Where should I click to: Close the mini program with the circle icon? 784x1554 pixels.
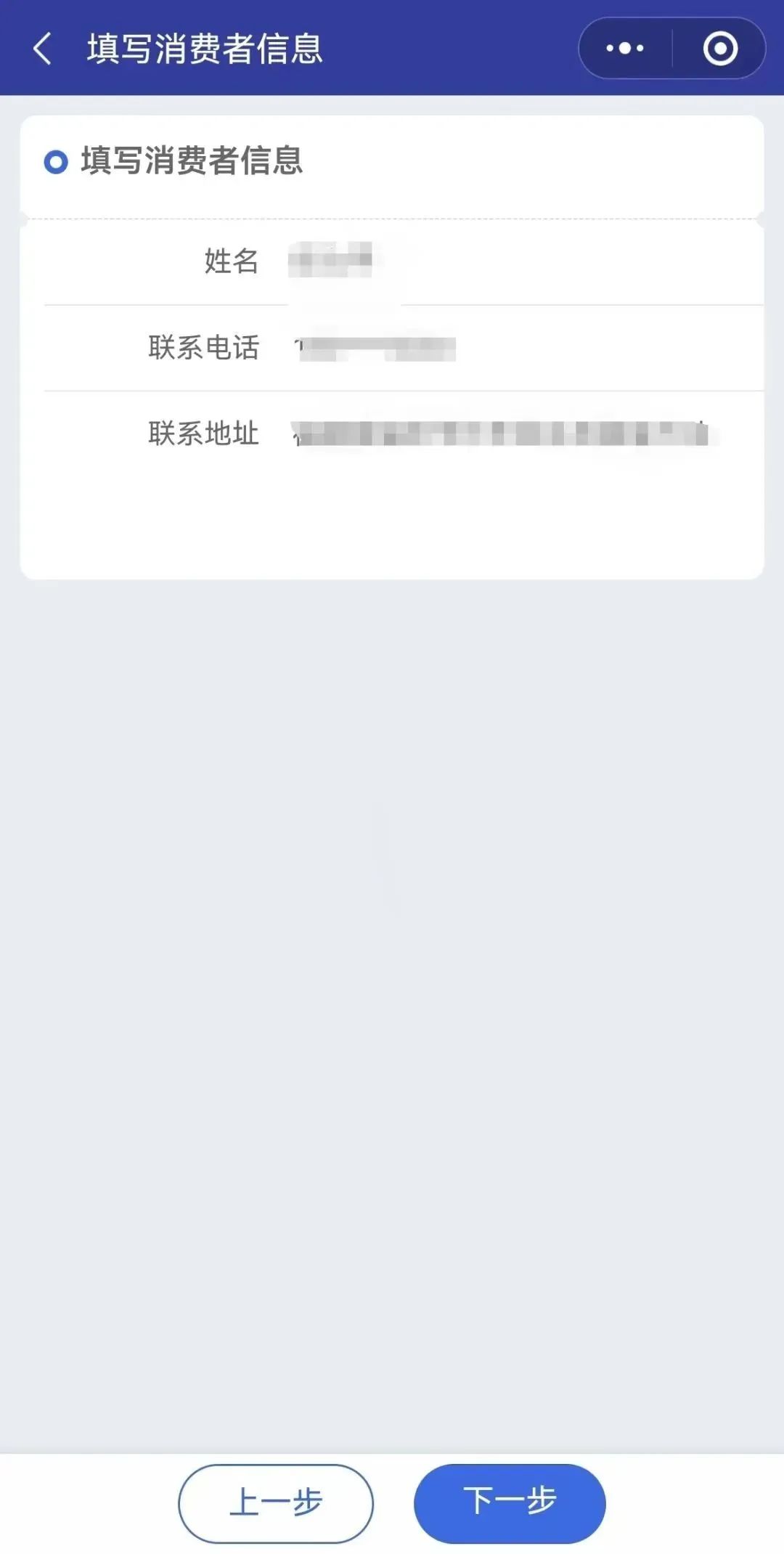coord(720,49)
